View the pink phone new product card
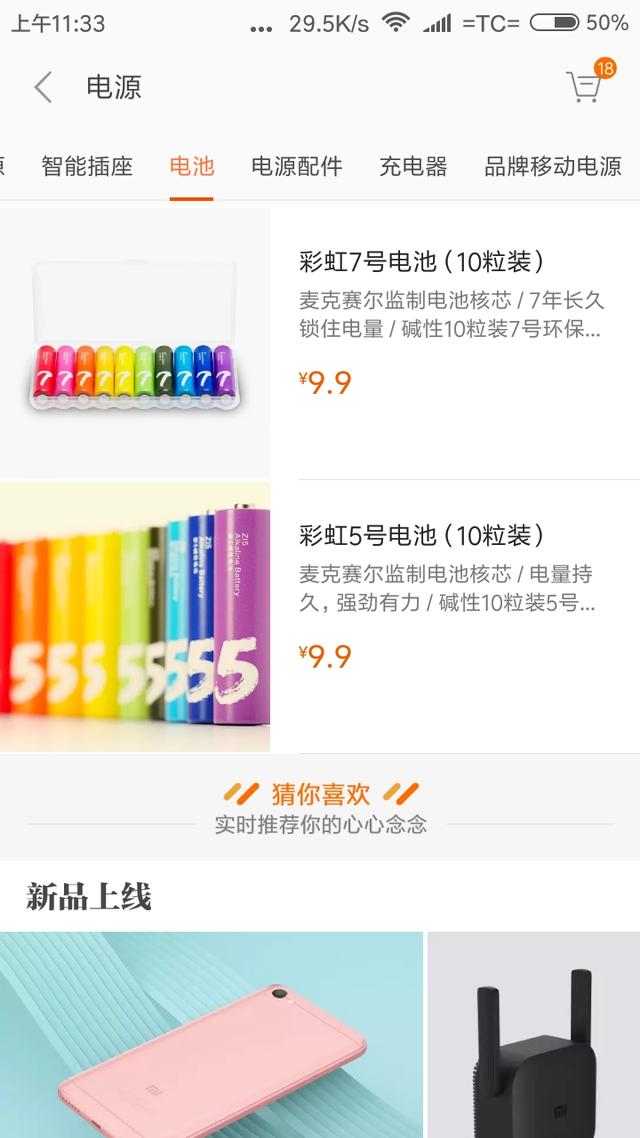The height and width of the screenshot is (1138, 640). point(211,1035)
